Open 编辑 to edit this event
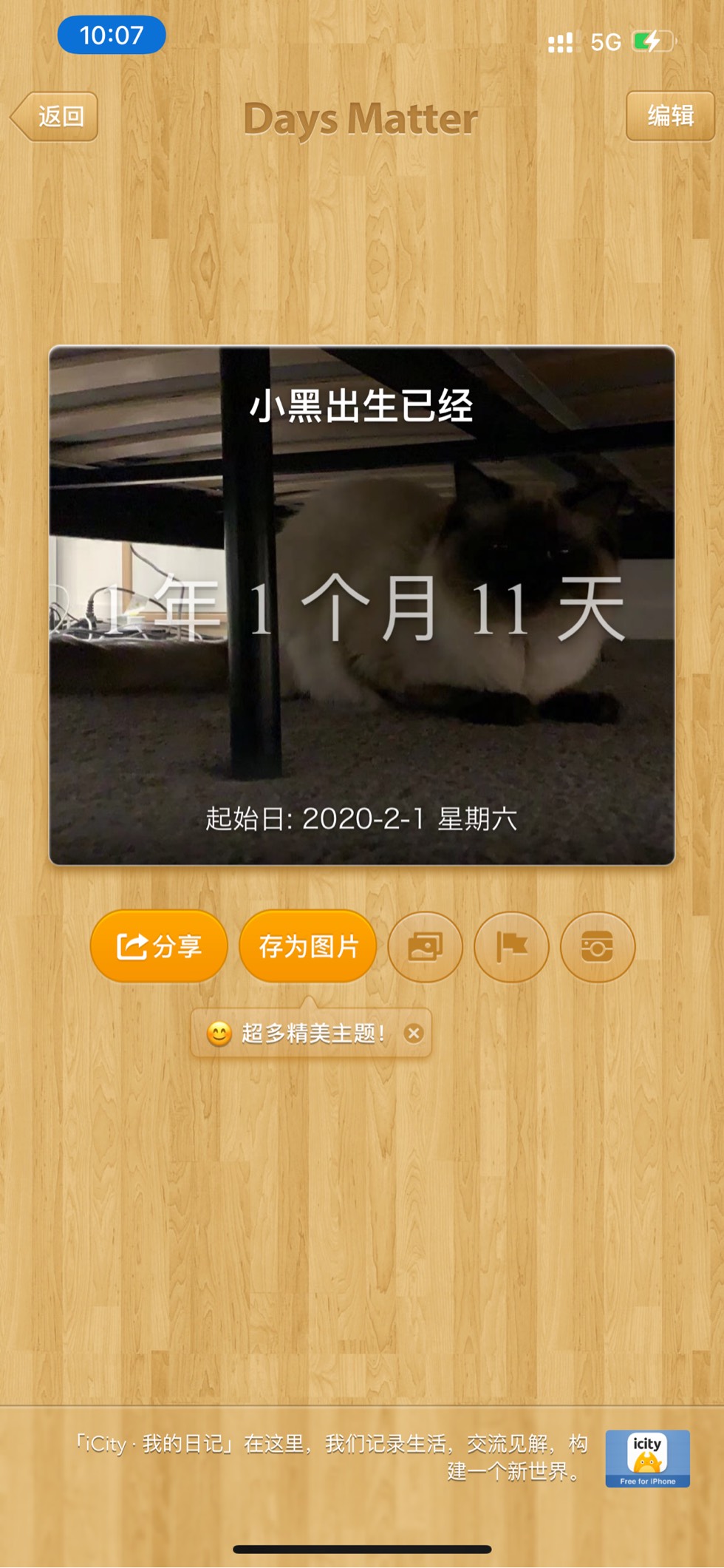Screen dimensions: 724x1568 [x=669, y=115]
